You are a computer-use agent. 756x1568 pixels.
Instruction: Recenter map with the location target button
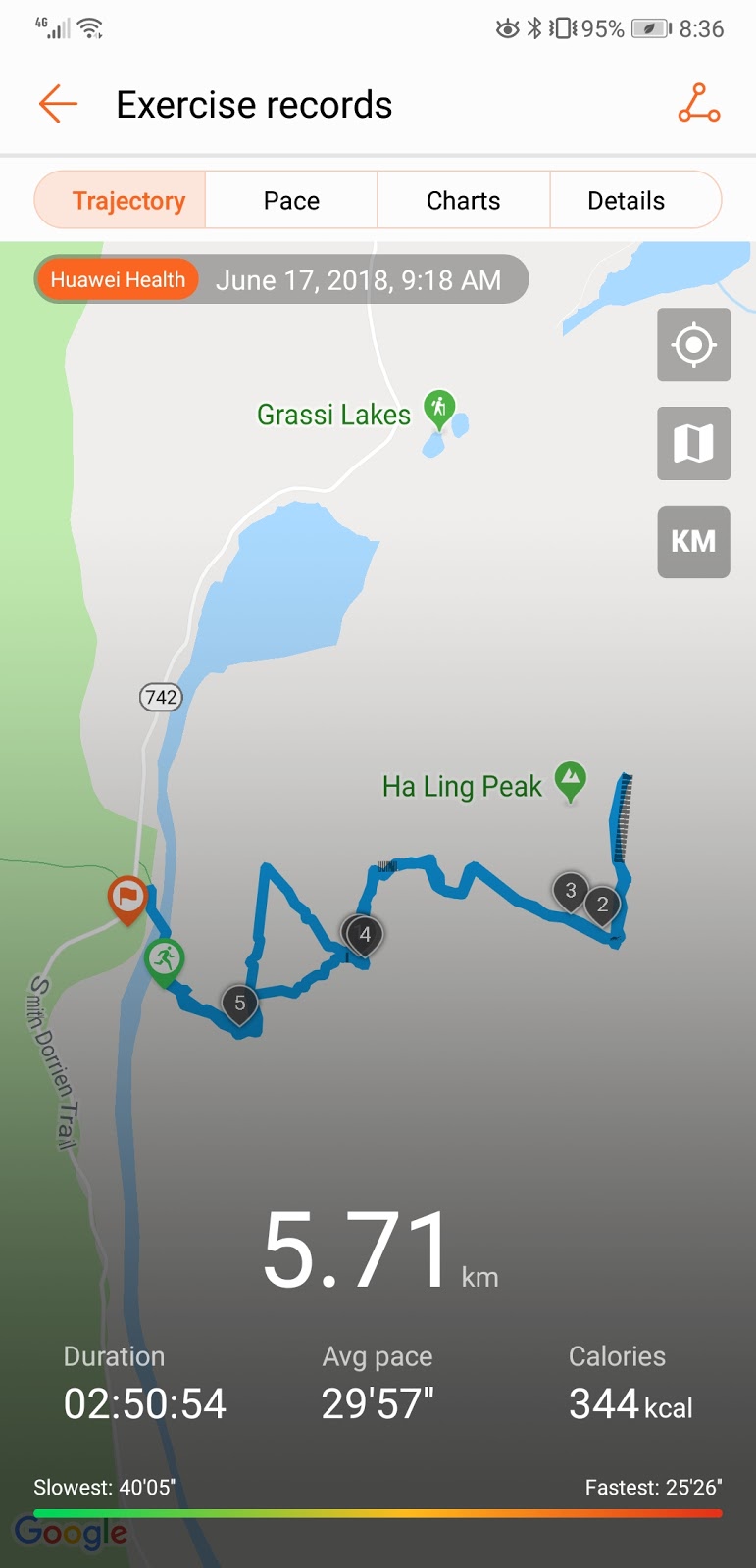tap(693, 345)
